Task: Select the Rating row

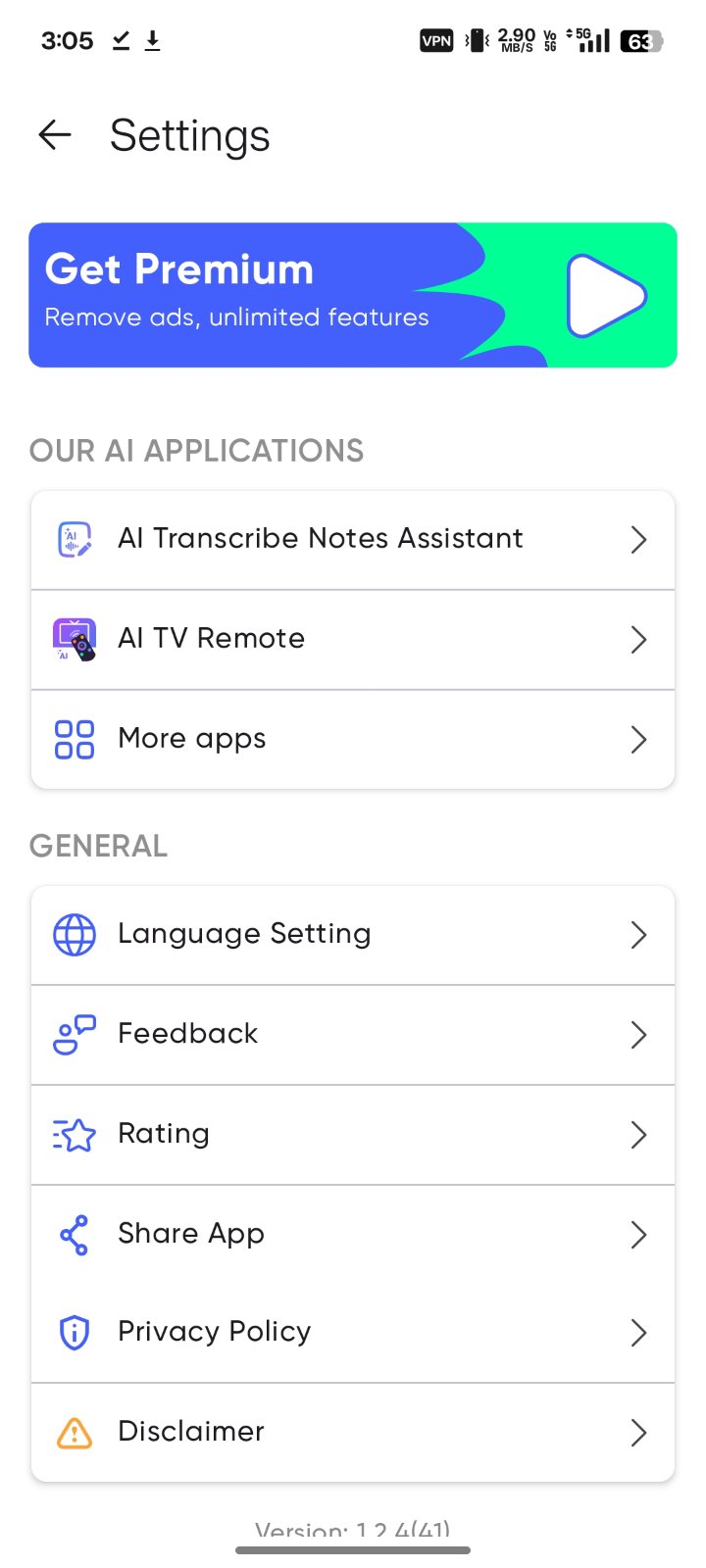Action: point(353,1135)
